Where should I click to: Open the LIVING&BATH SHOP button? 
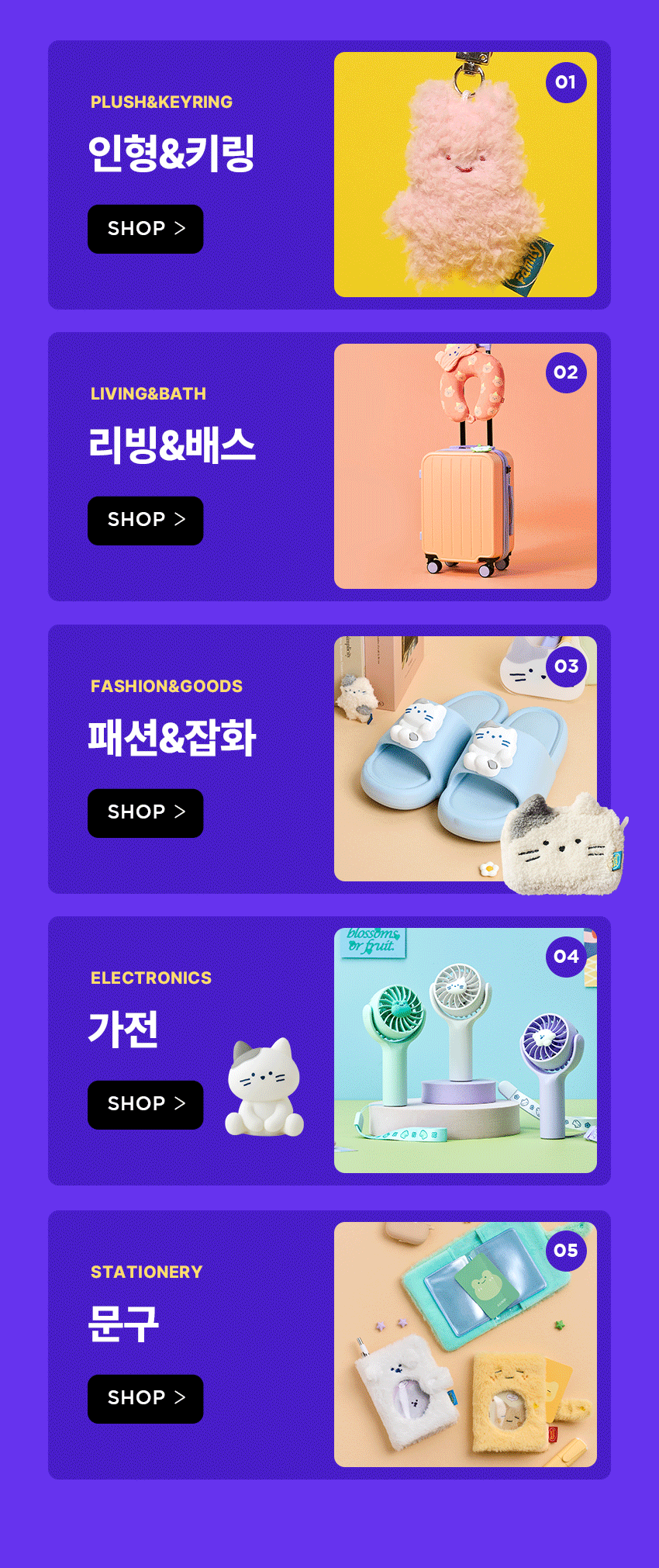point(146,521)
